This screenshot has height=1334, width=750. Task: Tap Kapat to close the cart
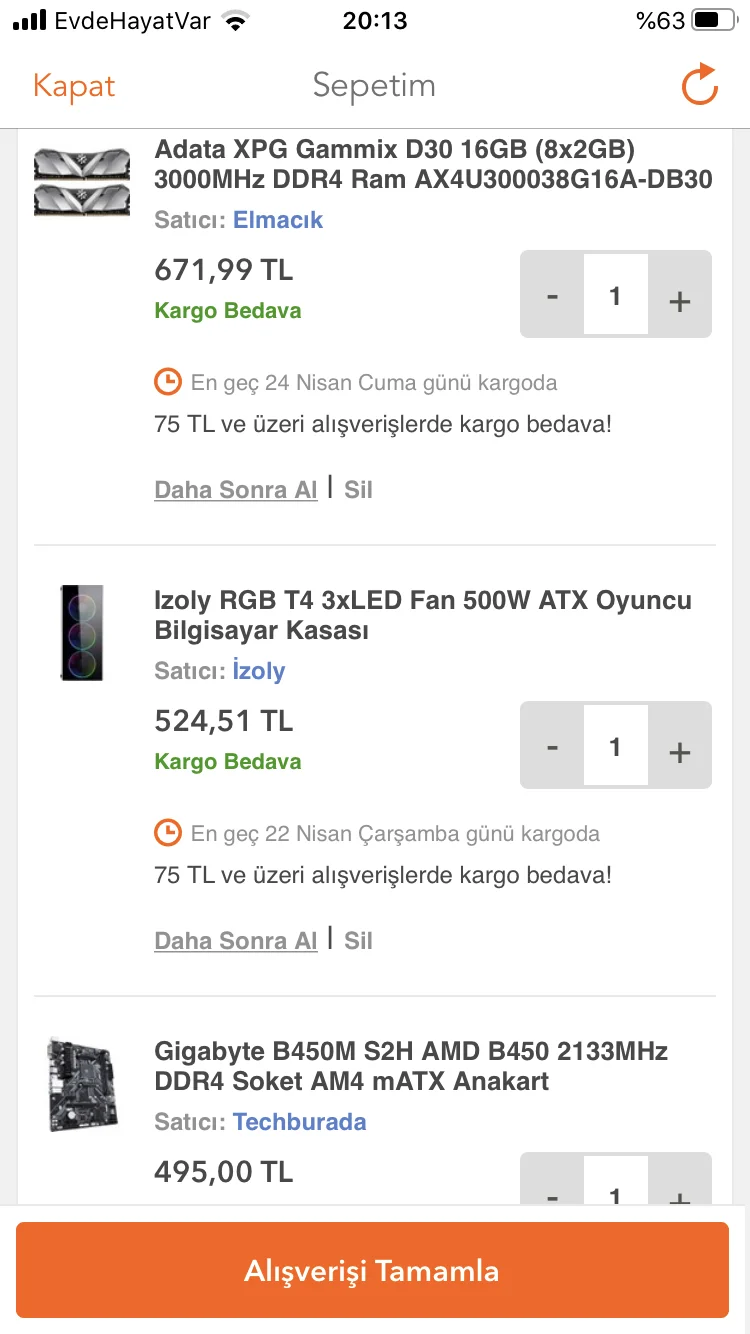click(74, 86)
